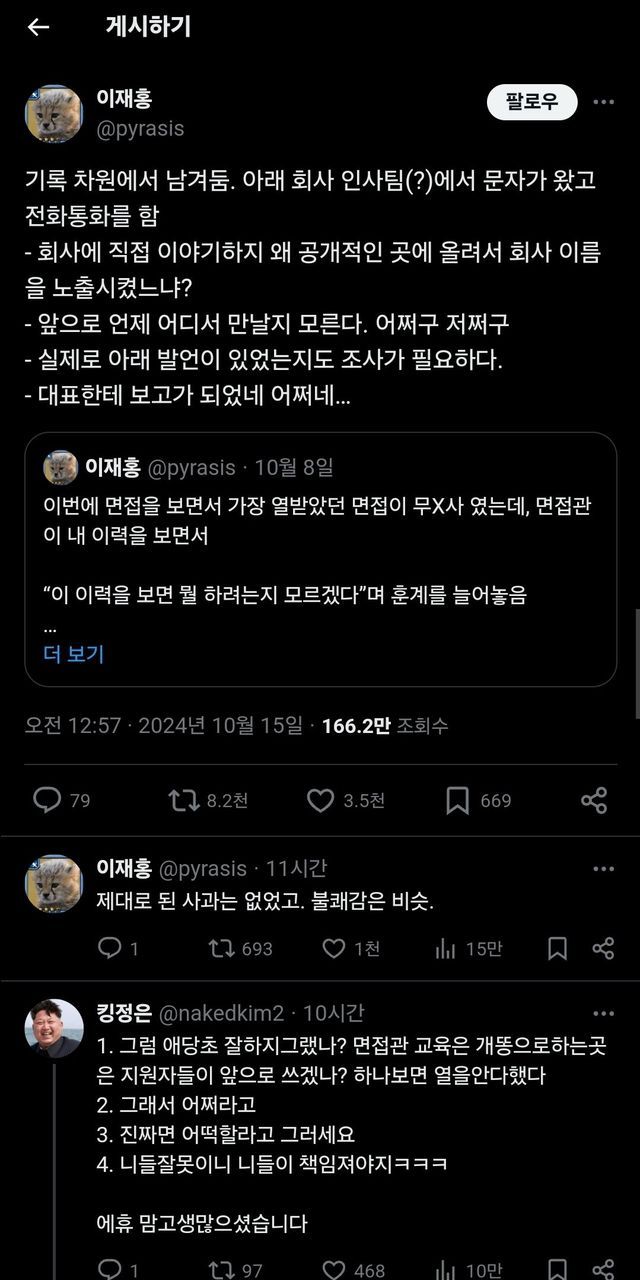Go back using the arrow icon
Viewport: 640px width, 1280px height.
click(38, 27)
